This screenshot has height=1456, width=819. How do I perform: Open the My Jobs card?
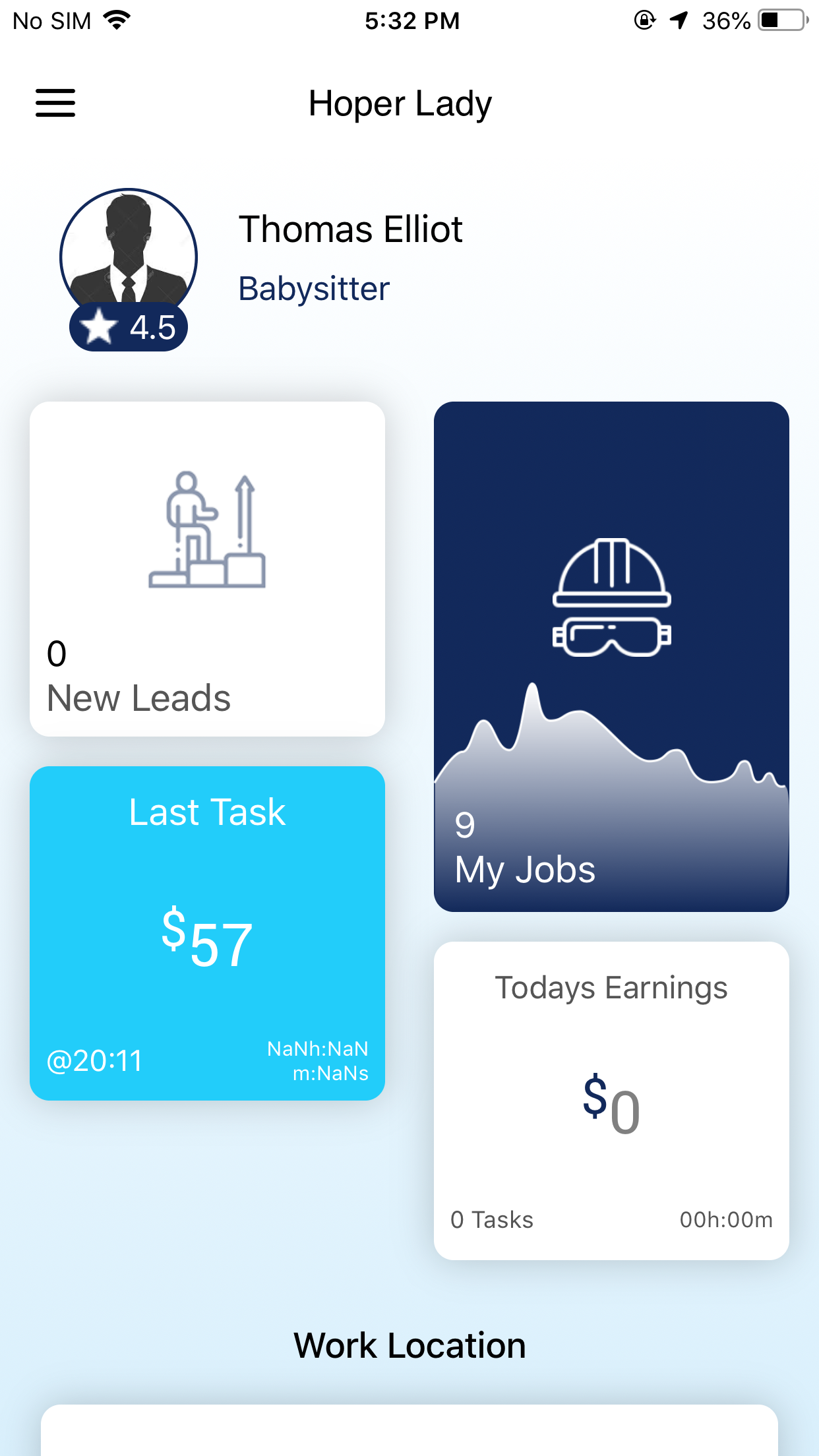(x=611, y=656)
